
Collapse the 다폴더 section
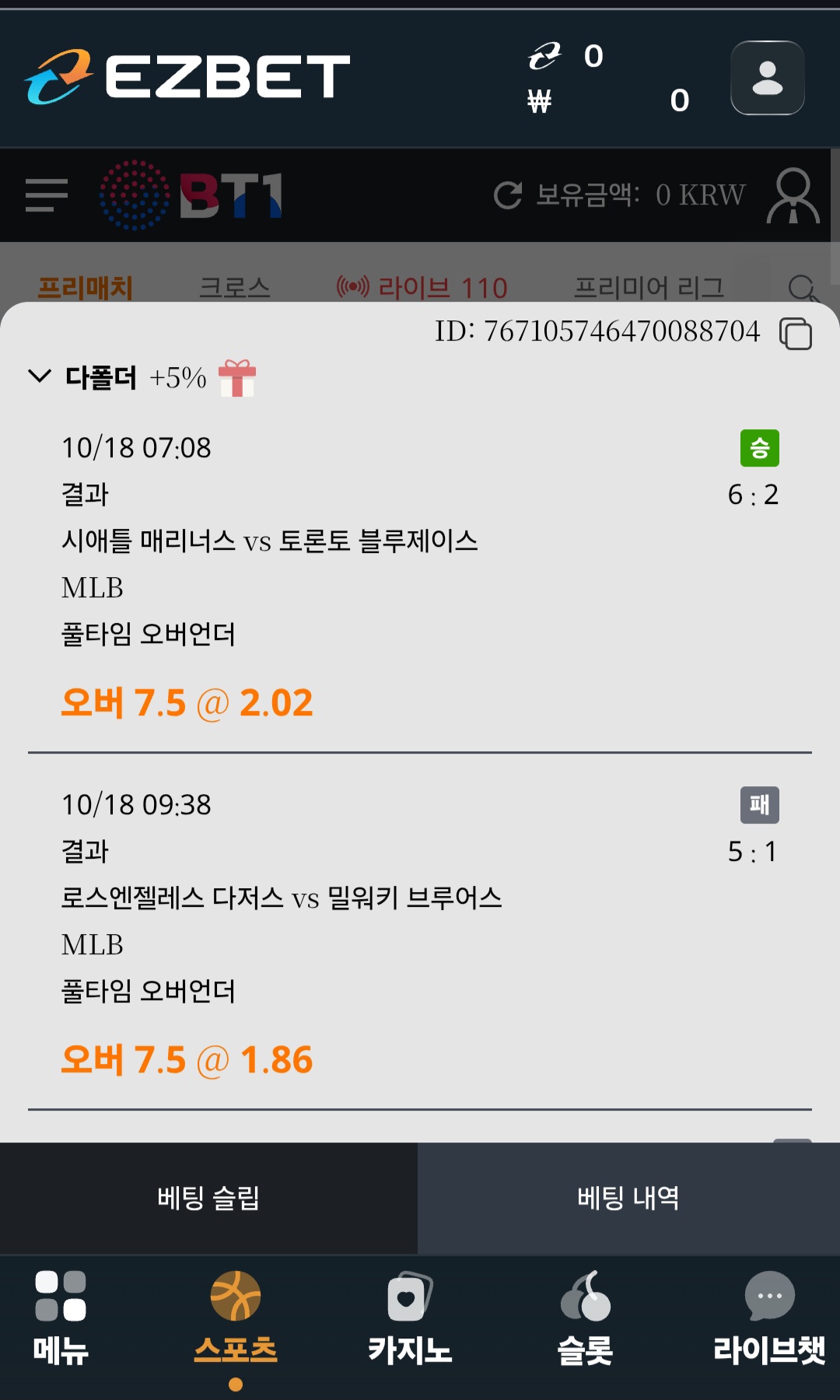(x=40, y=376)
